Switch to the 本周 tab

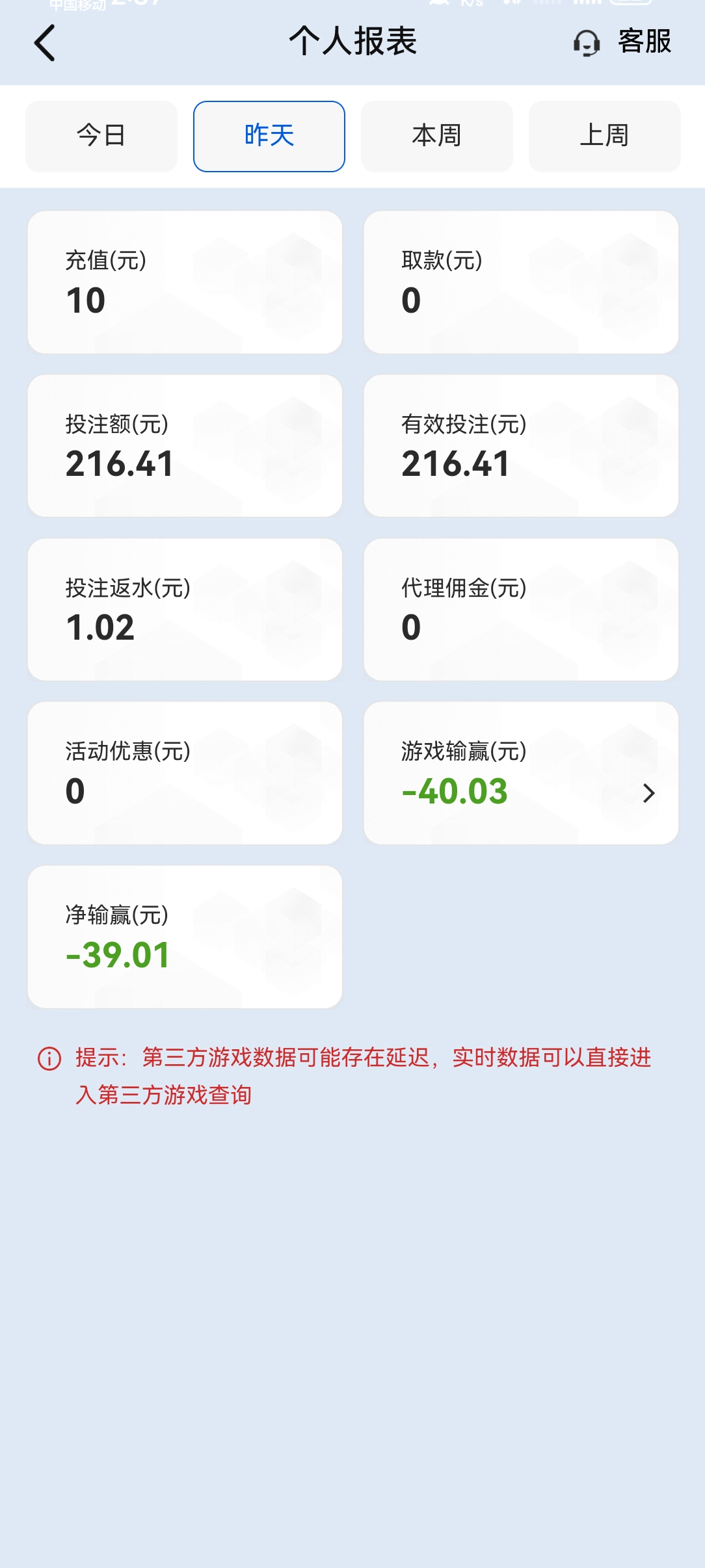[x=437, y=137]
